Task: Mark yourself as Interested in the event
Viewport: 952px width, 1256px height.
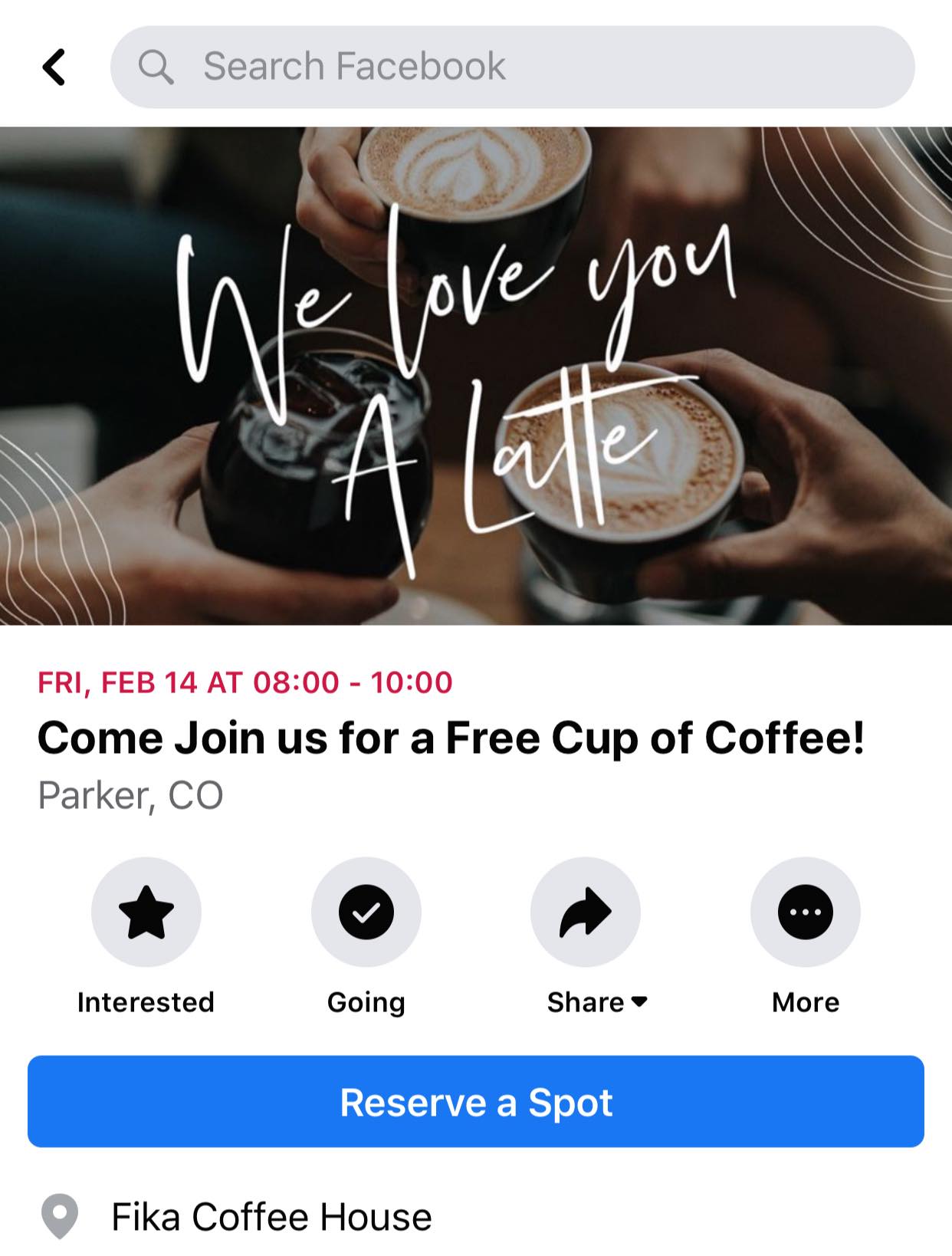Action: tap(146, 912)
